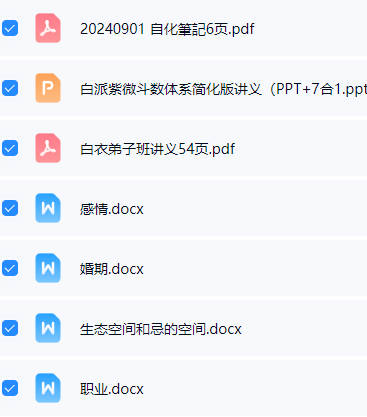This screenshot has width=367, height=417.
Task: Open the 婚期.docx document
Action: [x=112, y=269]
